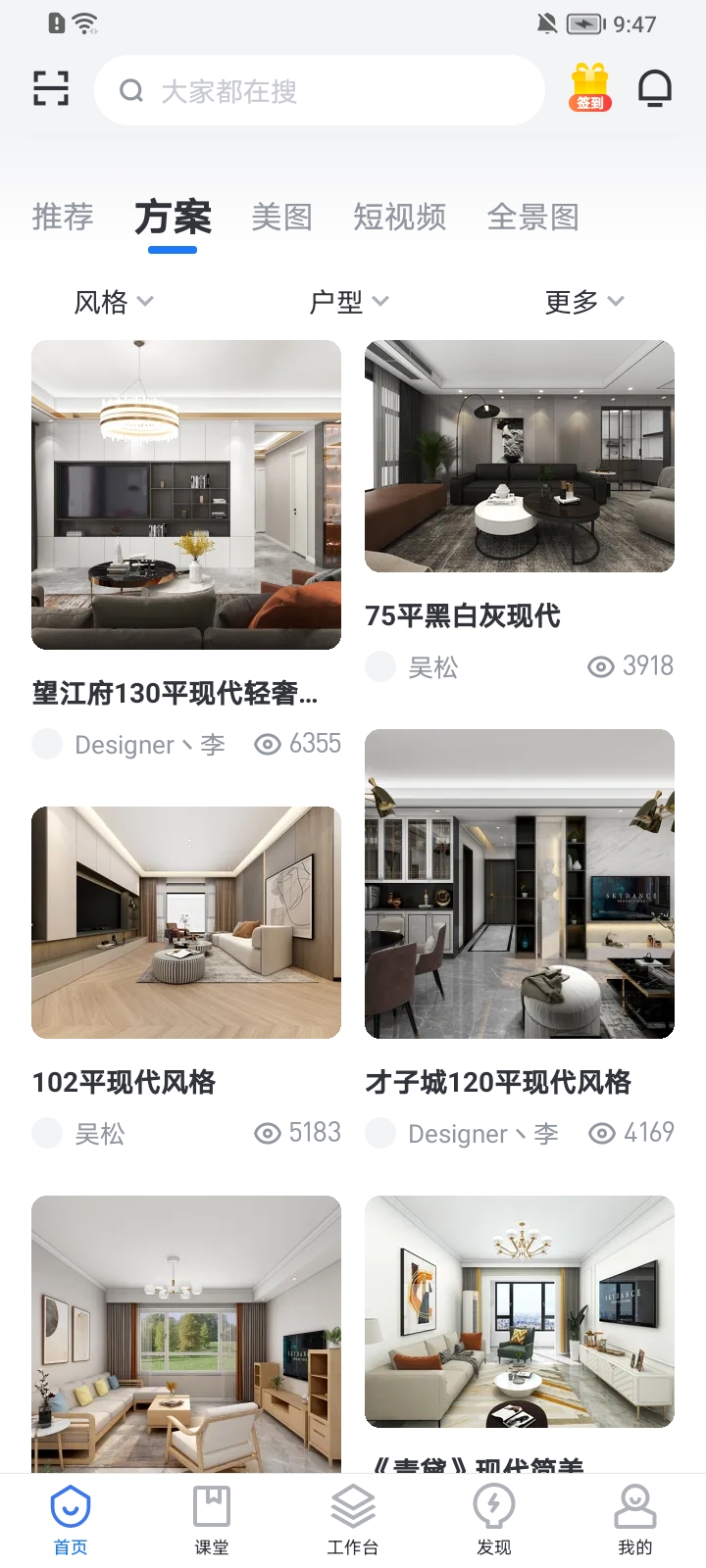This screenshot has width=706, height=1568.
Task: Open the 工作台 tab
Action: [x=353, y=1520]
